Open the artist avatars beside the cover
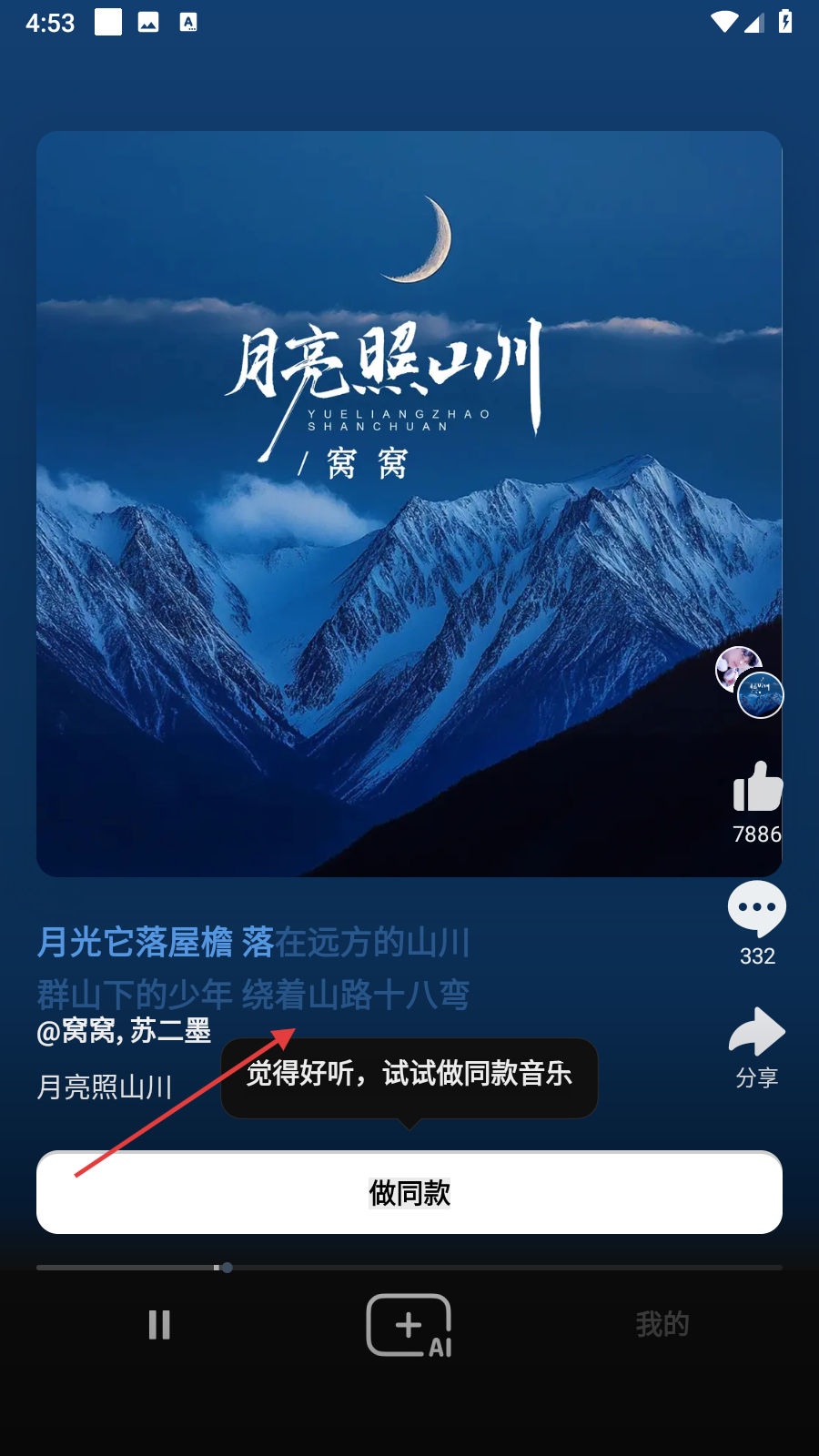Viewport: 819px width, 1456px height. click(749, 682)
